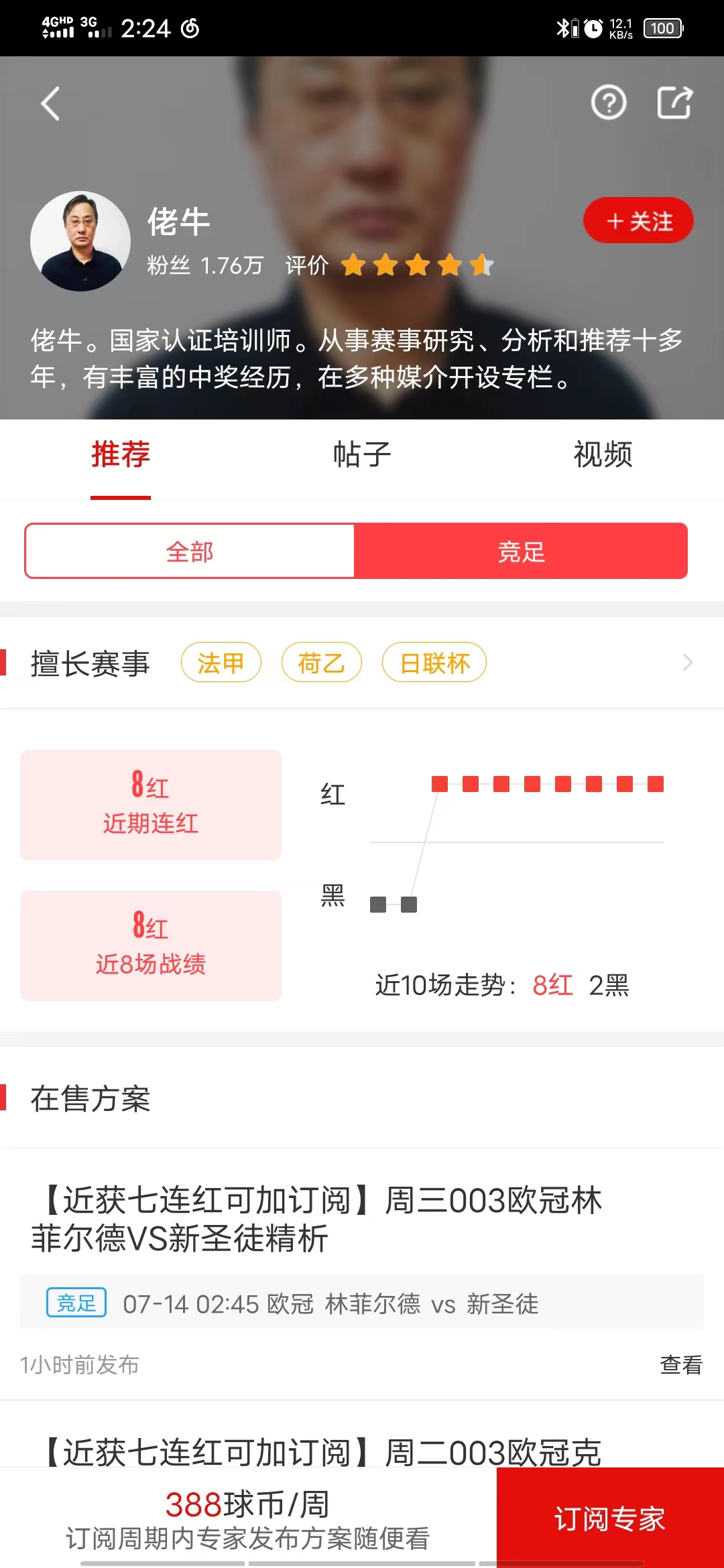Switch to the 视频 tab
Viewport: 724px width, 1568px height.
coord(603,454)
